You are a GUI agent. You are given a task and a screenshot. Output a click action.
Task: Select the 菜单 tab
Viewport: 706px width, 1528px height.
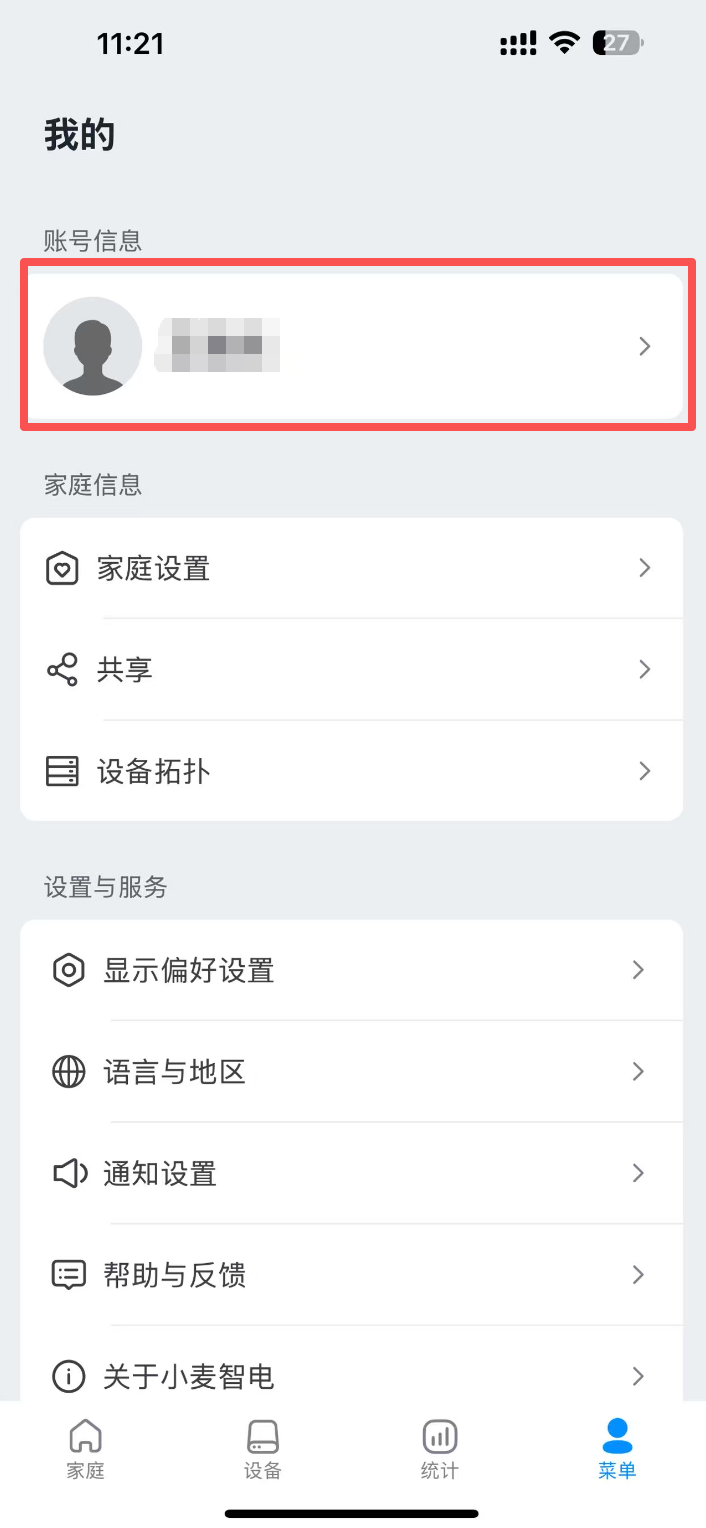point(617,1449)
